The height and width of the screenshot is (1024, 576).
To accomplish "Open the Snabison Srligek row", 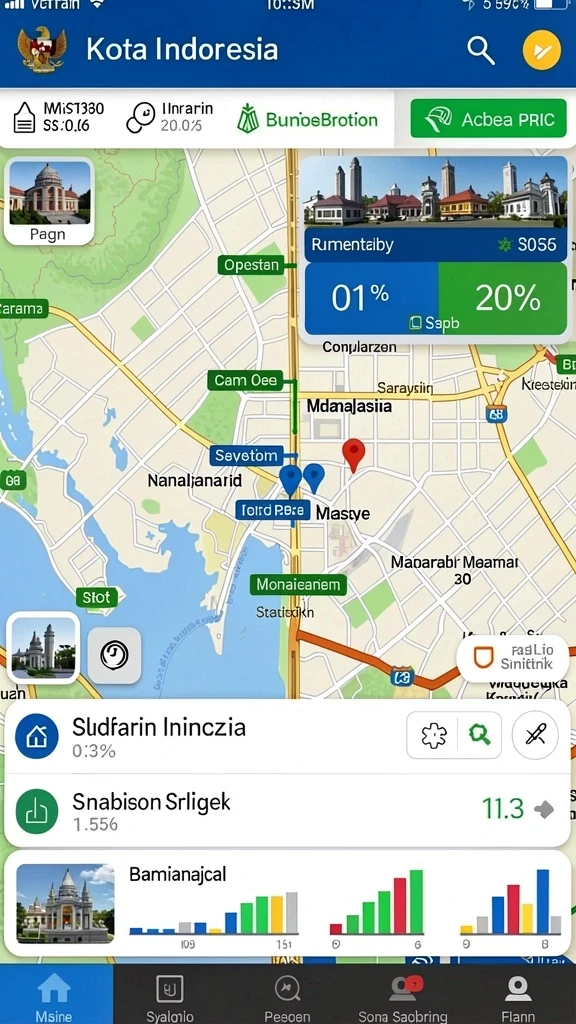I will pyautogui.click(x=287, y=810).
